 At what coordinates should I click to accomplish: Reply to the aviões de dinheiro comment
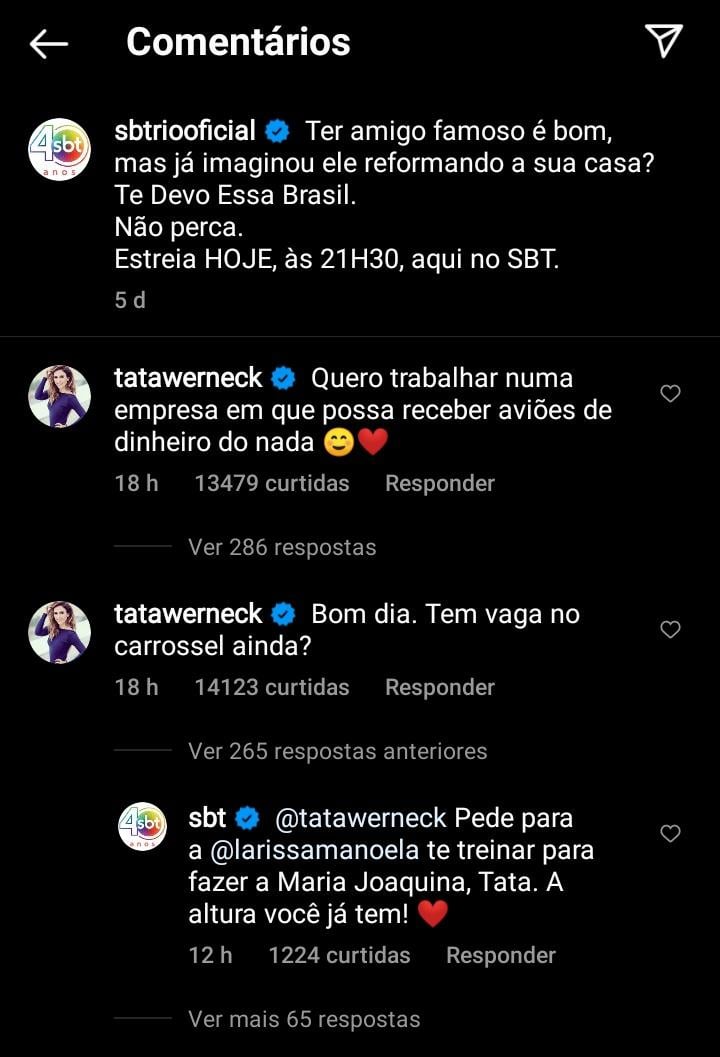tap(439, 484)
